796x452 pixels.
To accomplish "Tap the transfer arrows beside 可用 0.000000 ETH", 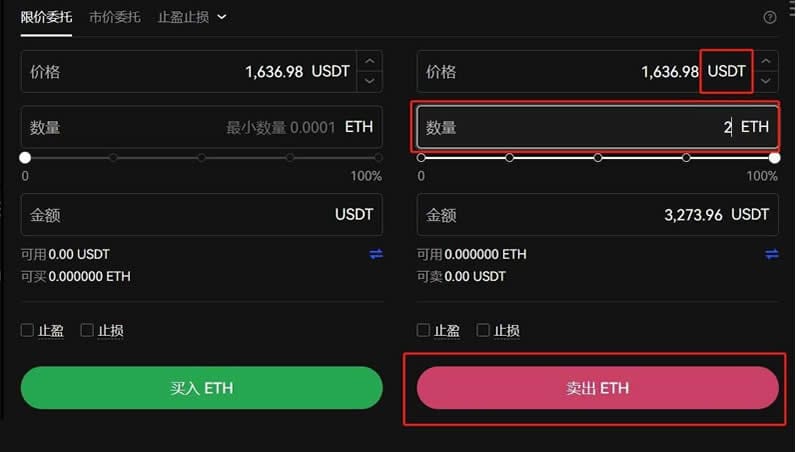I will [771, 254].
